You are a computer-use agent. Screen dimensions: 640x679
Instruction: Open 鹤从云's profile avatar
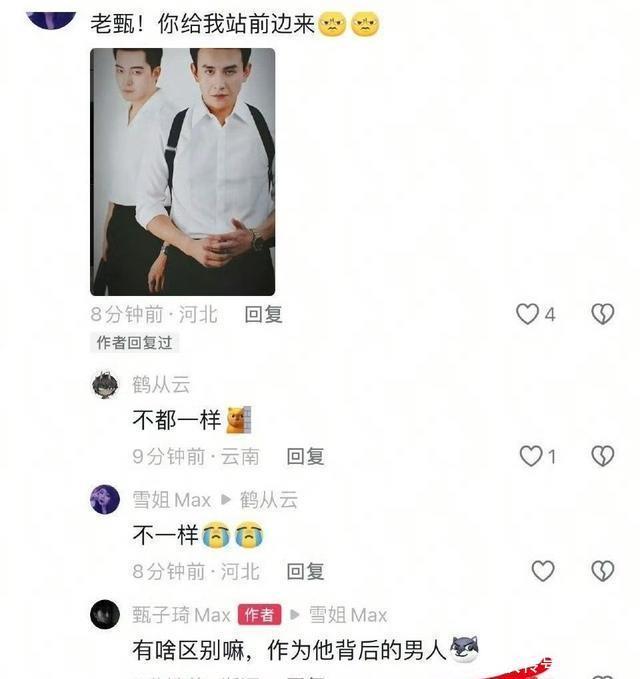tap(105, 385)
